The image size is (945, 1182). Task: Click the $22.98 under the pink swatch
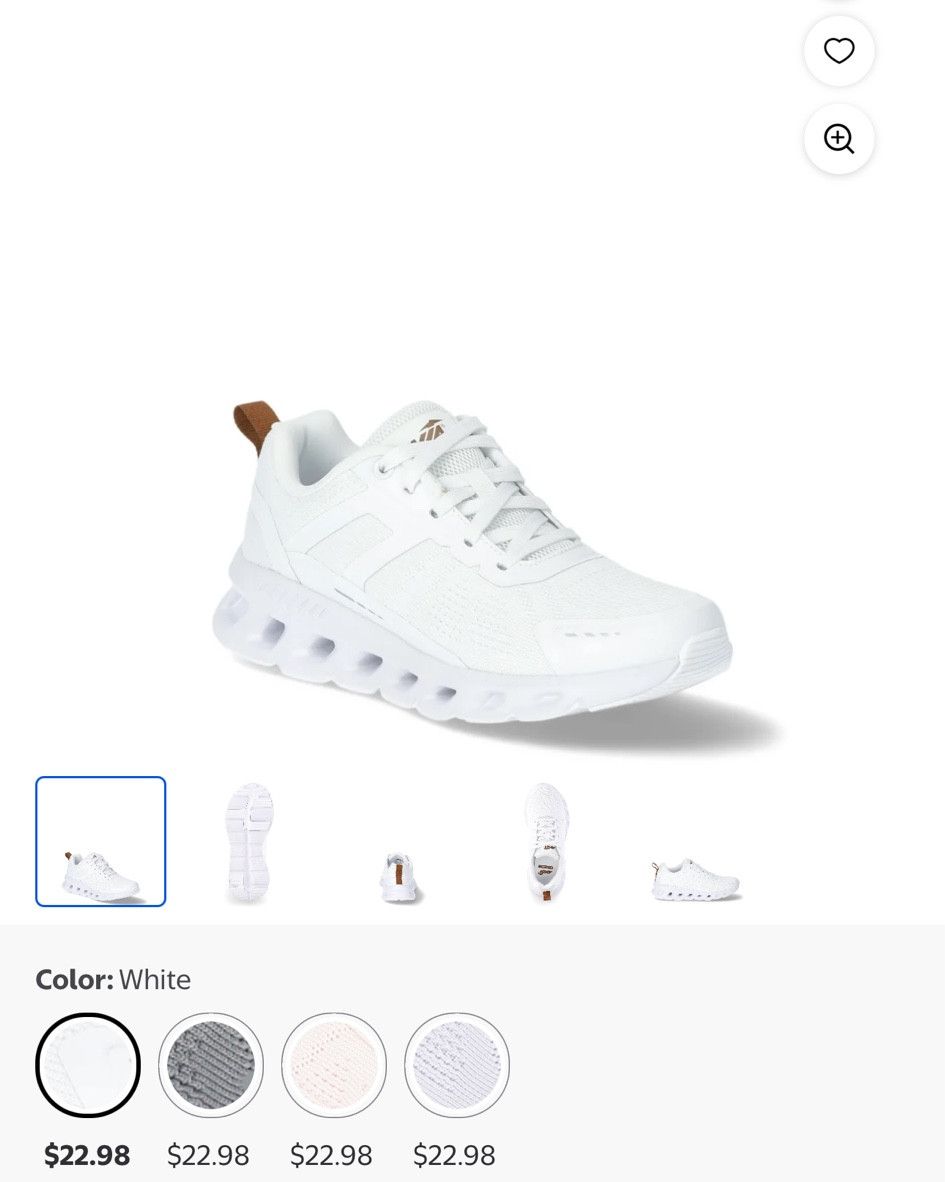pyautogui.click(x=331, y=1155)
